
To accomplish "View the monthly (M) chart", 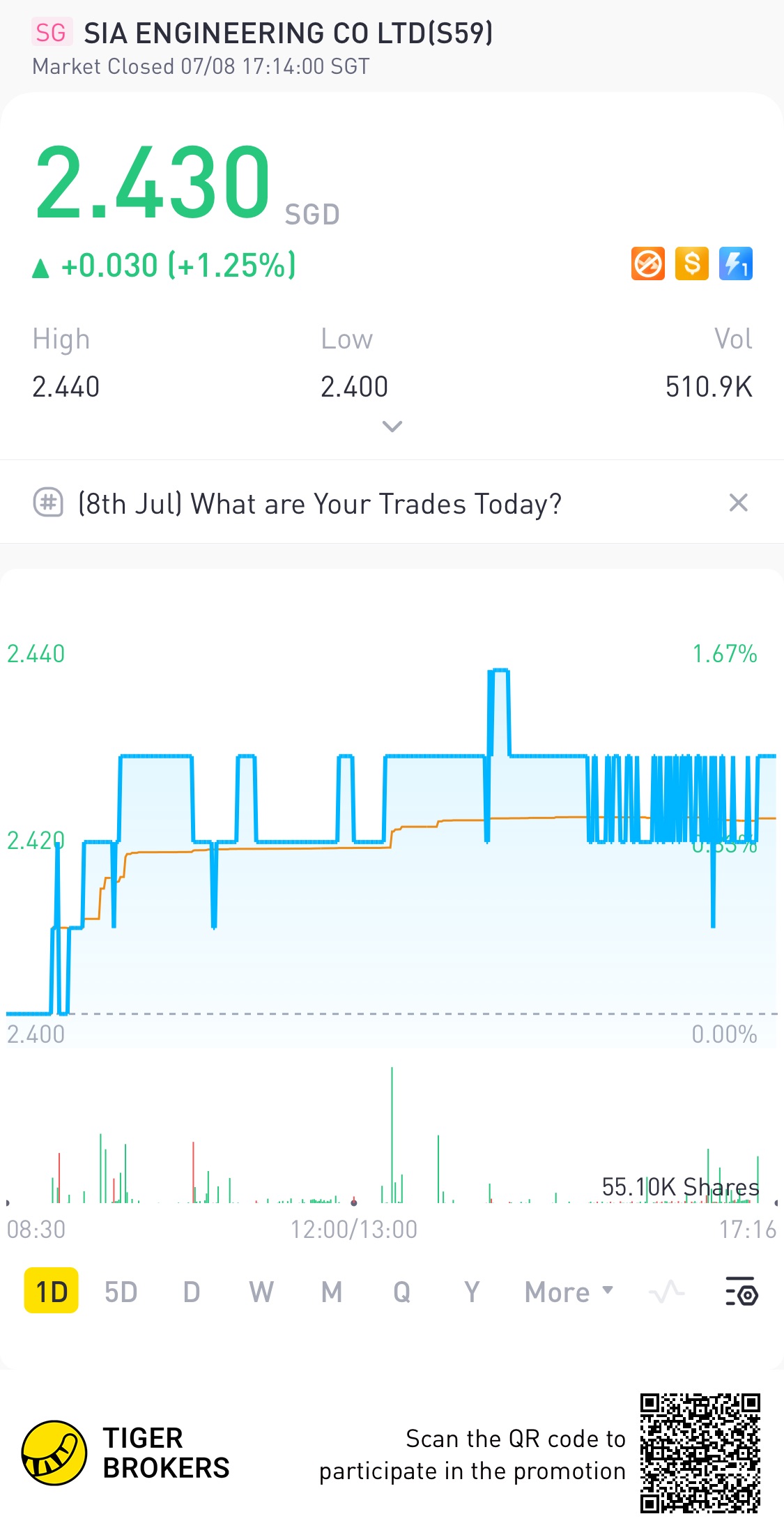I will 332,1292.
